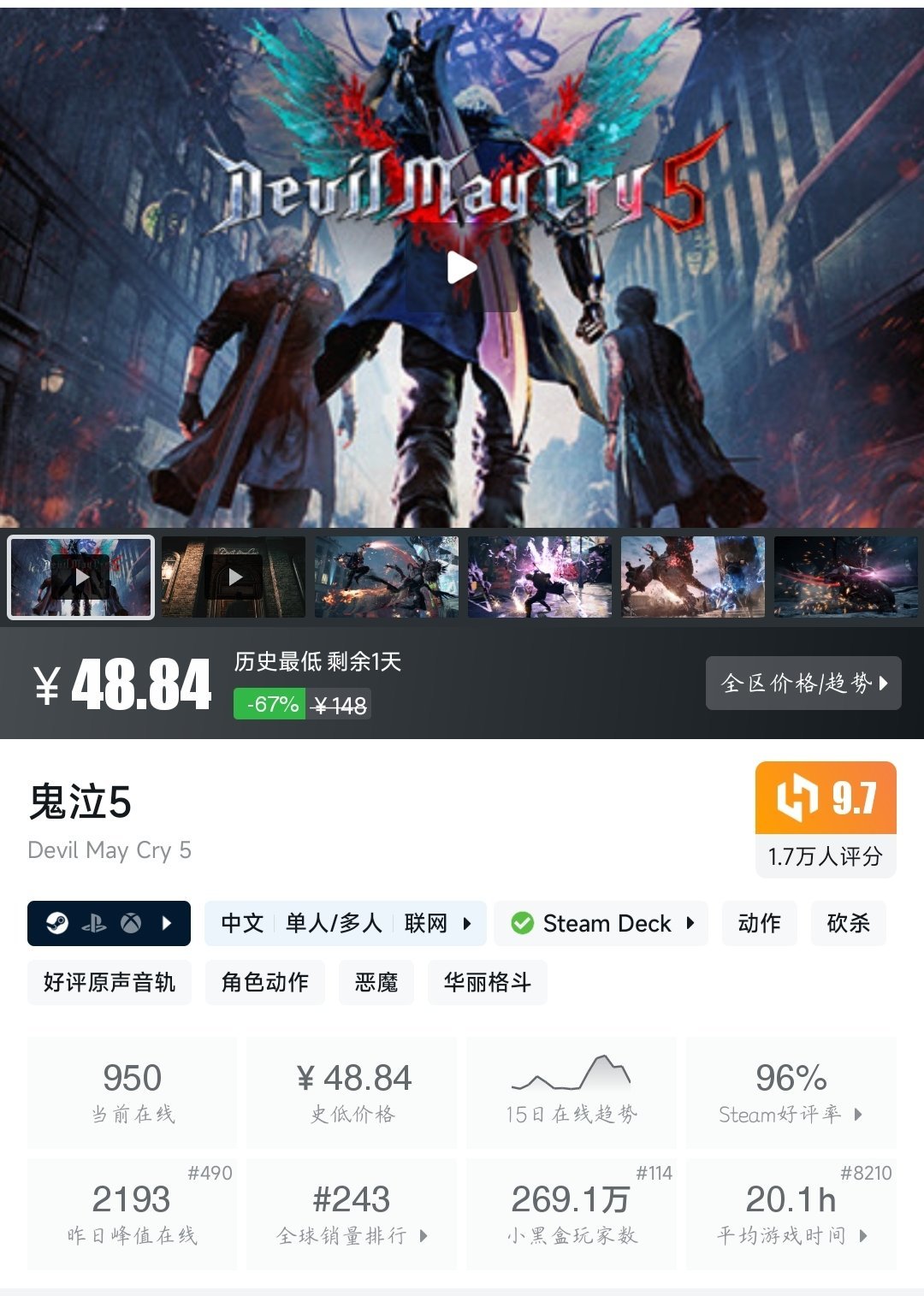Open the 角色动作 tag

coord(265,982)
